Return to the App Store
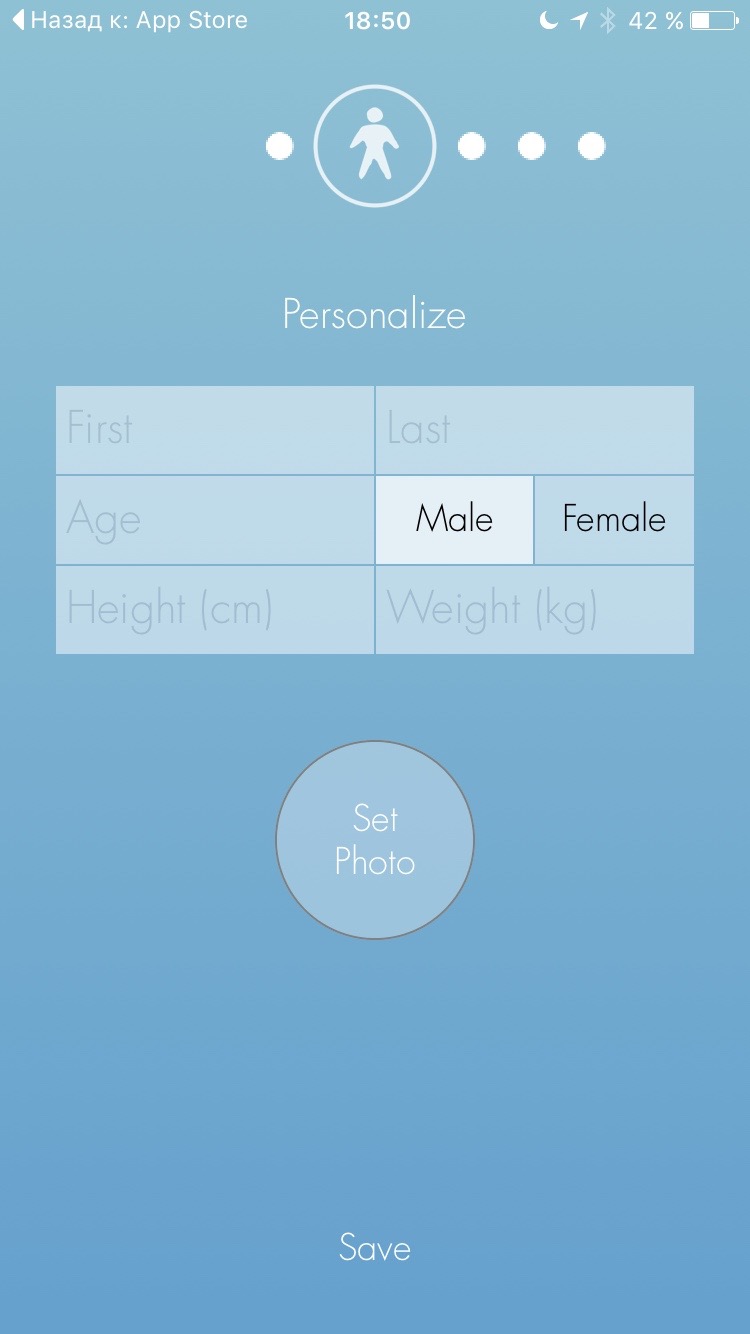Viewport: 750px width, 1334px height. point(130,20)
